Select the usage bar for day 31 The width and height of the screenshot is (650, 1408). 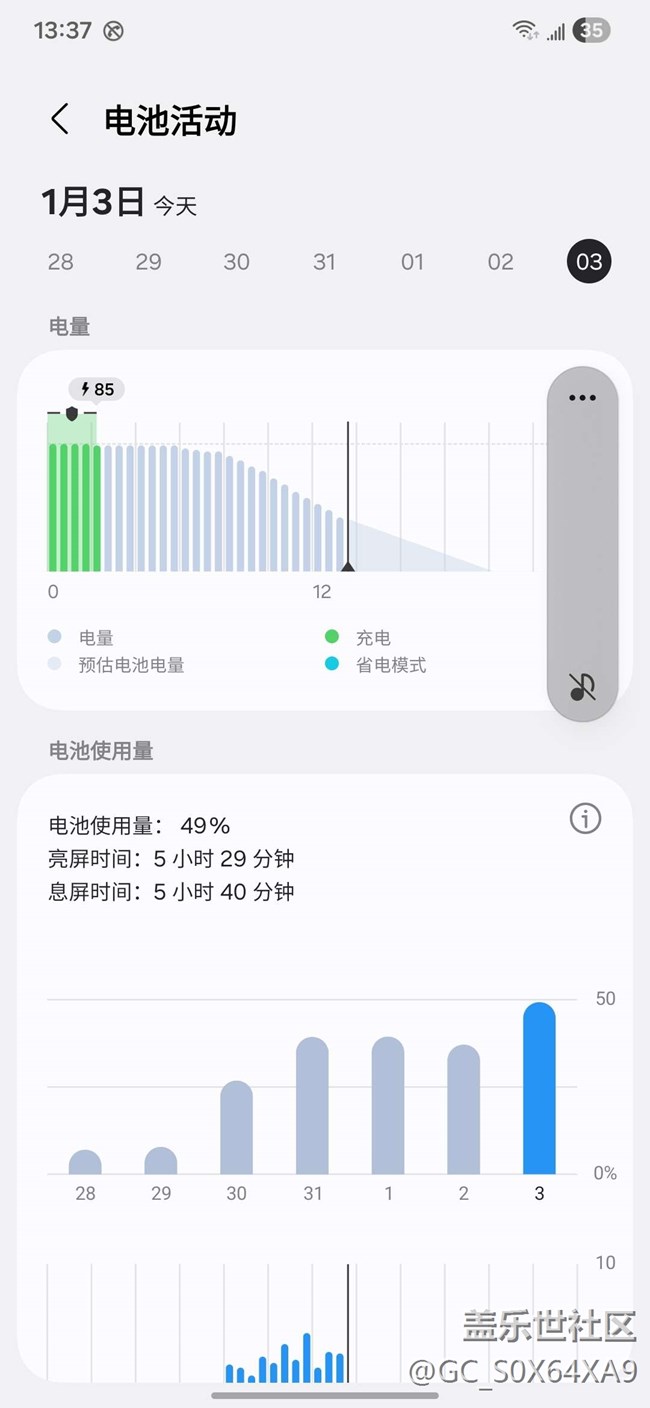tap(312, 1105)
